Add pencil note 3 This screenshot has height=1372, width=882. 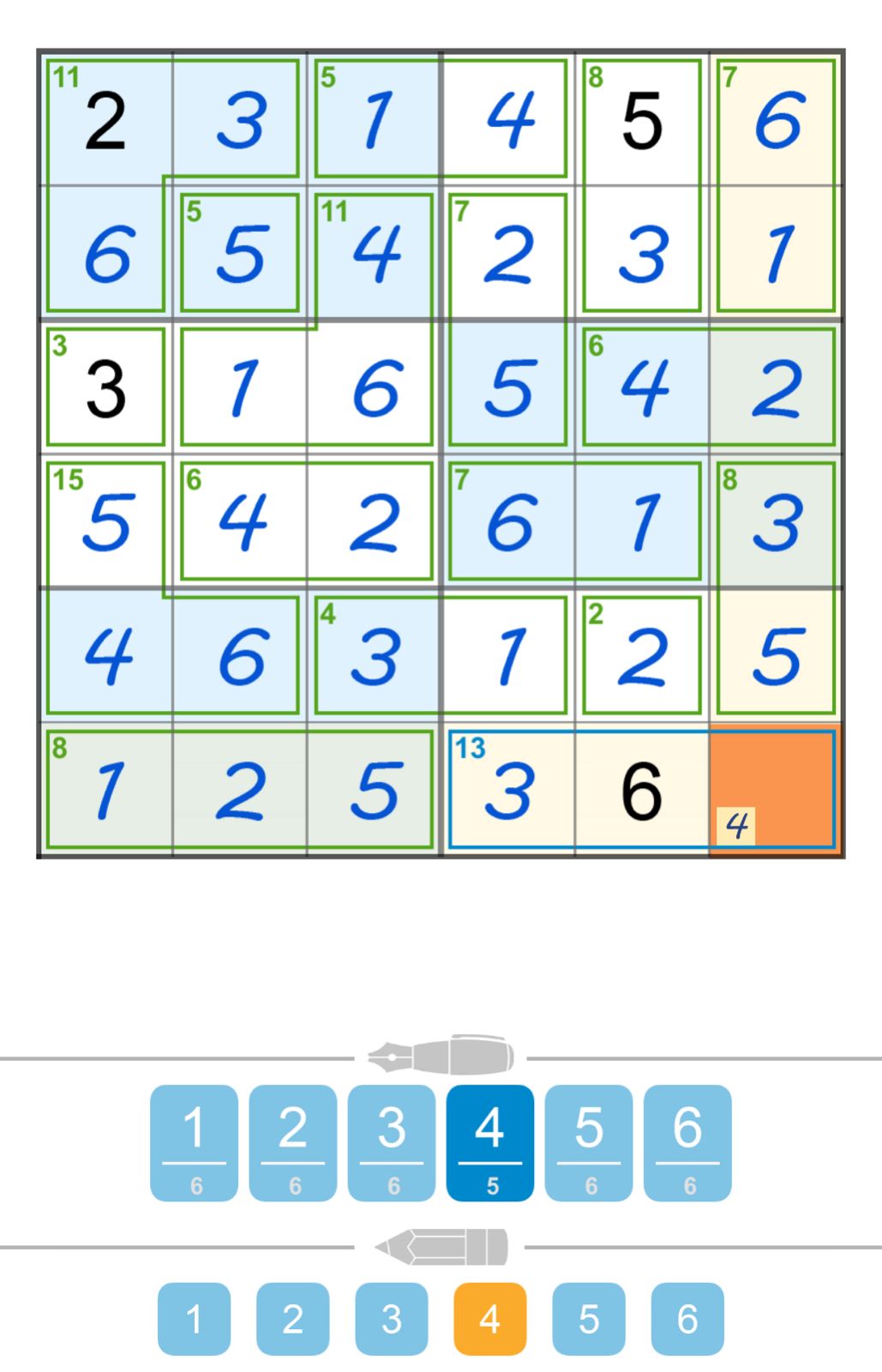click(x=391, y=1319)
